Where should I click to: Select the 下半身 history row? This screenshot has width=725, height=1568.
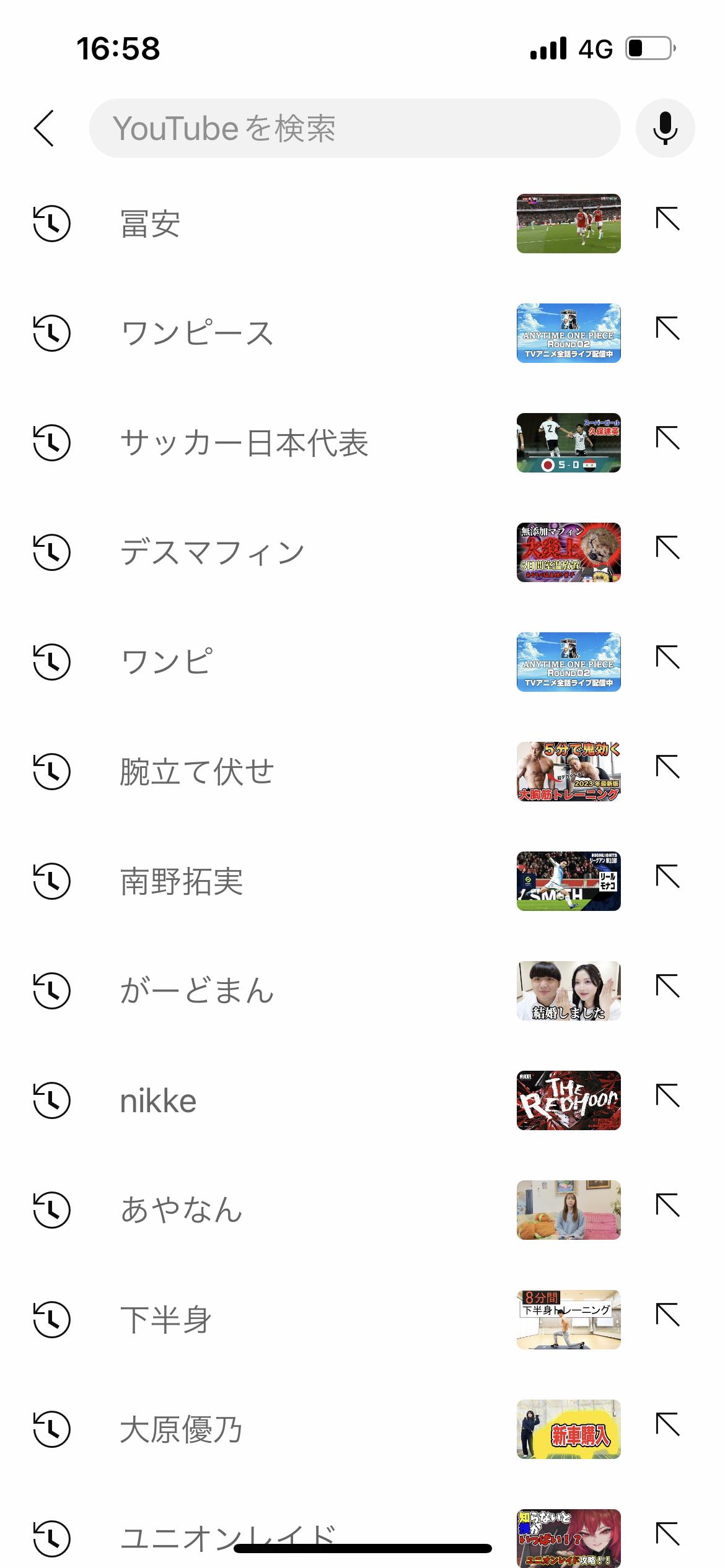click(x=166, y=1320)
